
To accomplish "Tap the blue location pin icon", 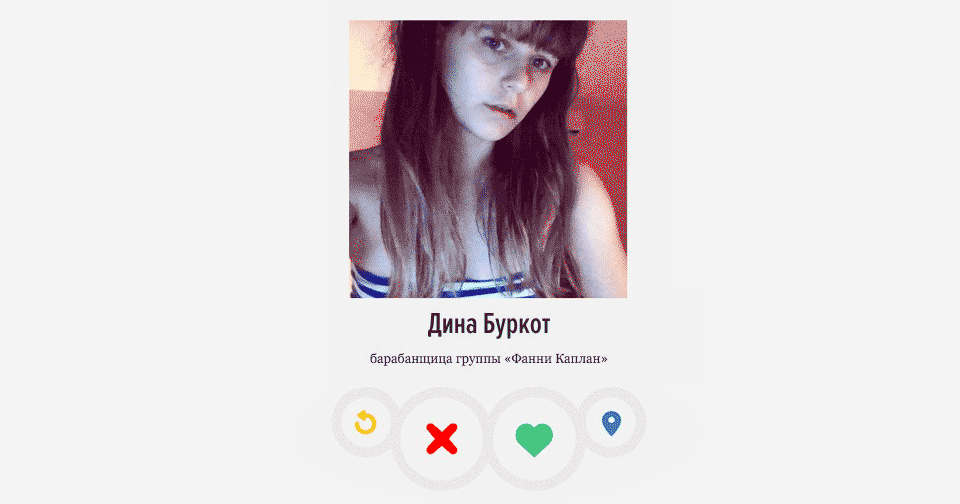I will [x=611, y=424].
